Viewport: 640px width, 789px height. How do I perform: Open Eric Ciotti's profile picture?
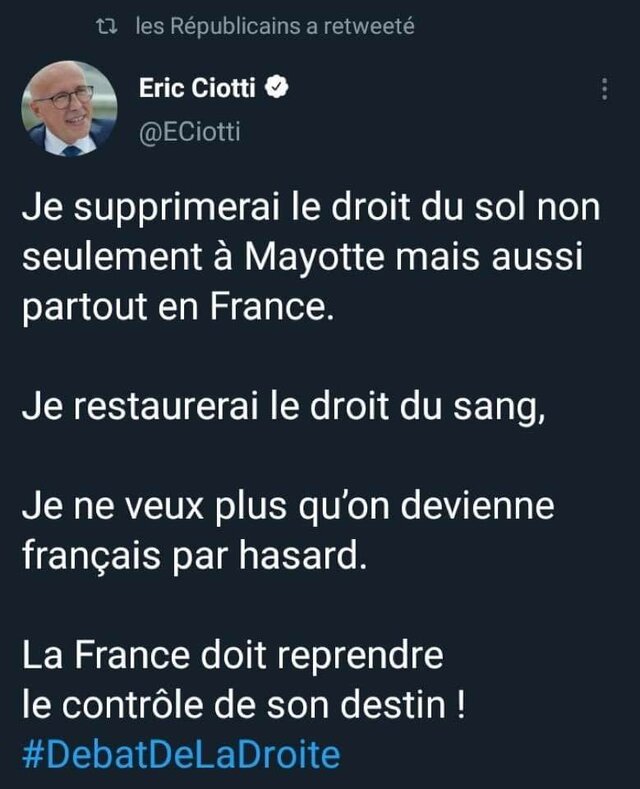(x=70, y=109)
